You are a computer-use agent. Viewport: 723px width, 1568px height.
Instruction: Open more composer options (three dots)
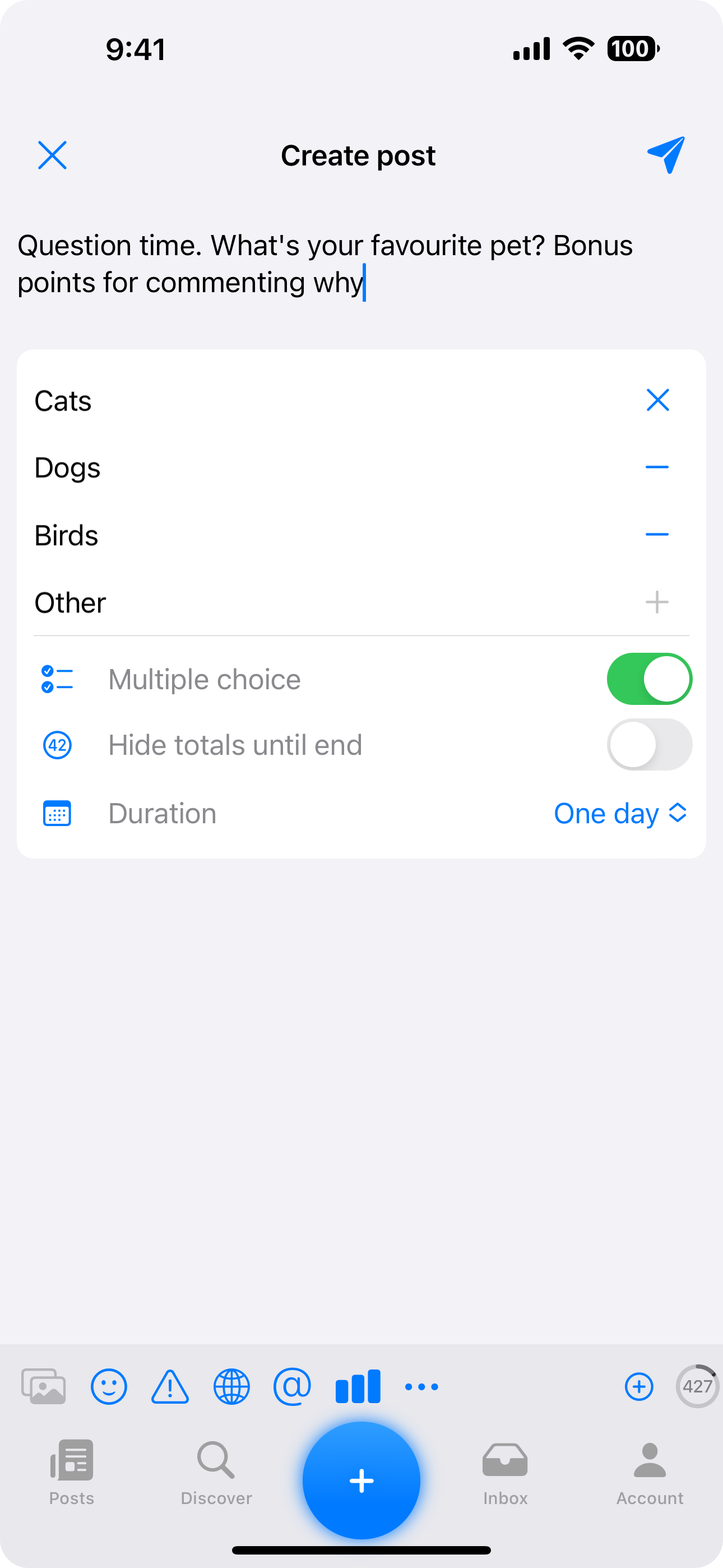421,1387
